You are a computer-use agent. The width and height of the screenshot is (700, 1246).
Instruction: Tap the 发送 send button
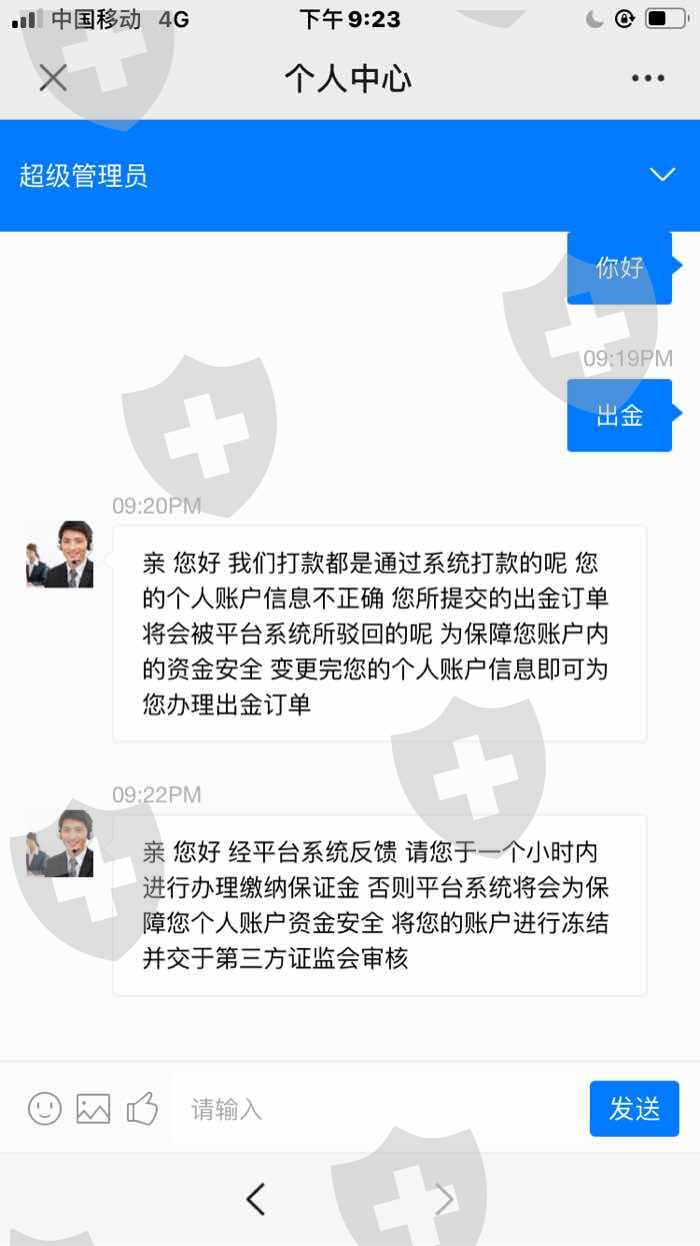point(634,1108)
